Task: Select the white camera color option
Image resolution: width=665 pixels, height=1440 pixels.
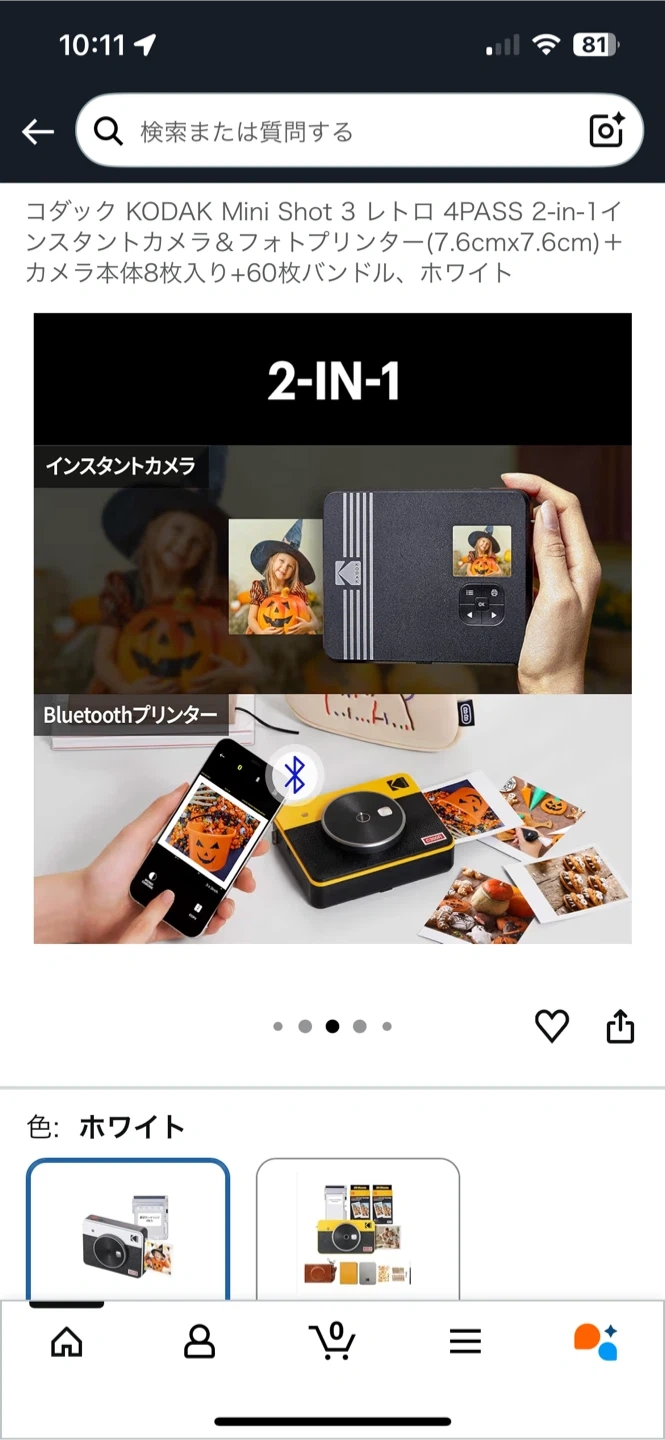Action: 128,1230
